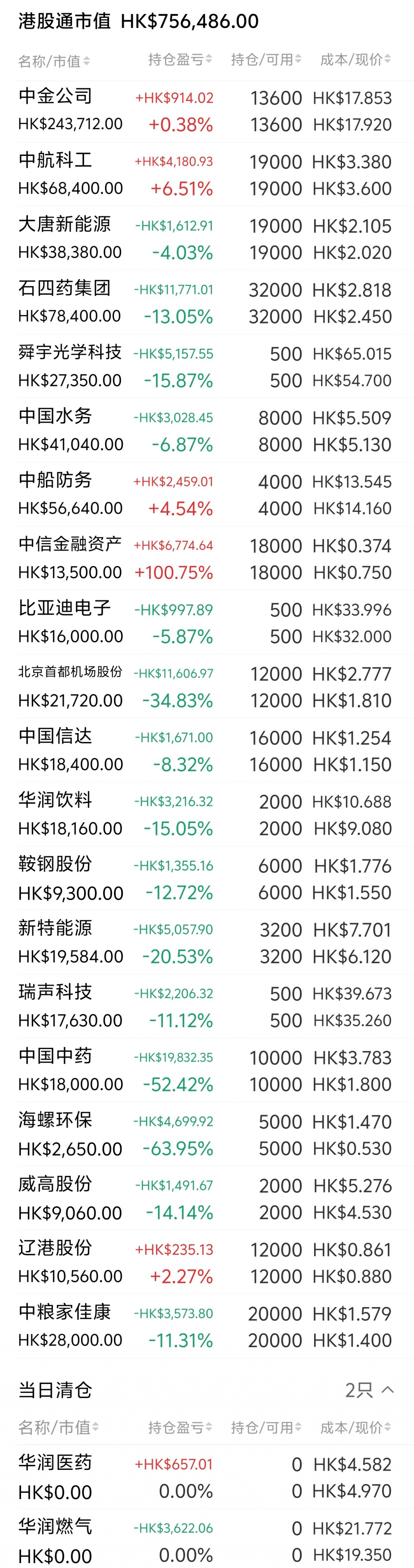The height and width of the screenshot is (1568, 414).
Task: Sort holdings by 持仓盈亏 in the top header
Action: pos(179,60)
